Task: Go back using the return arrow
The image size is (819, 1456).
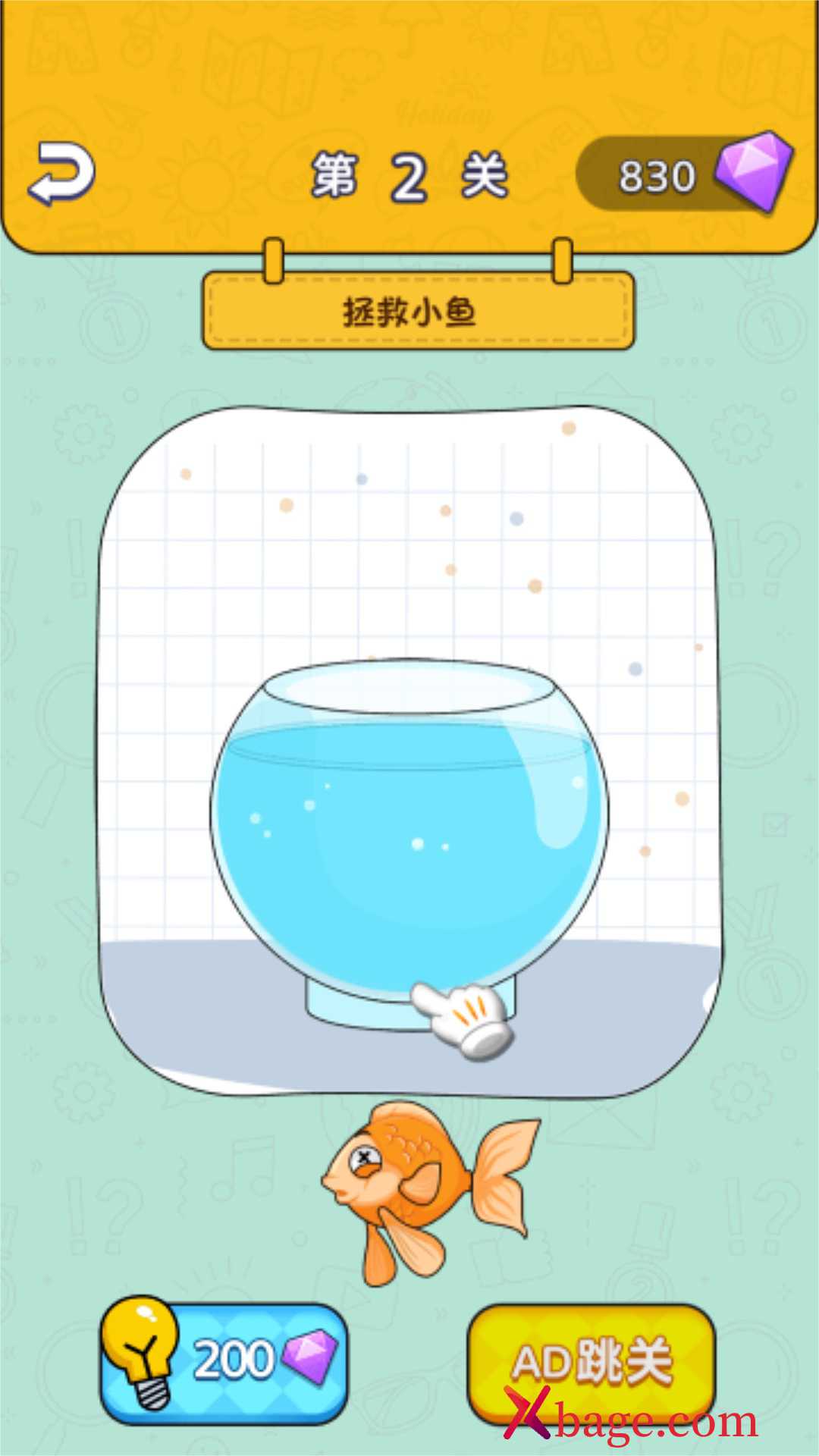Action: (x=61, y=174)
